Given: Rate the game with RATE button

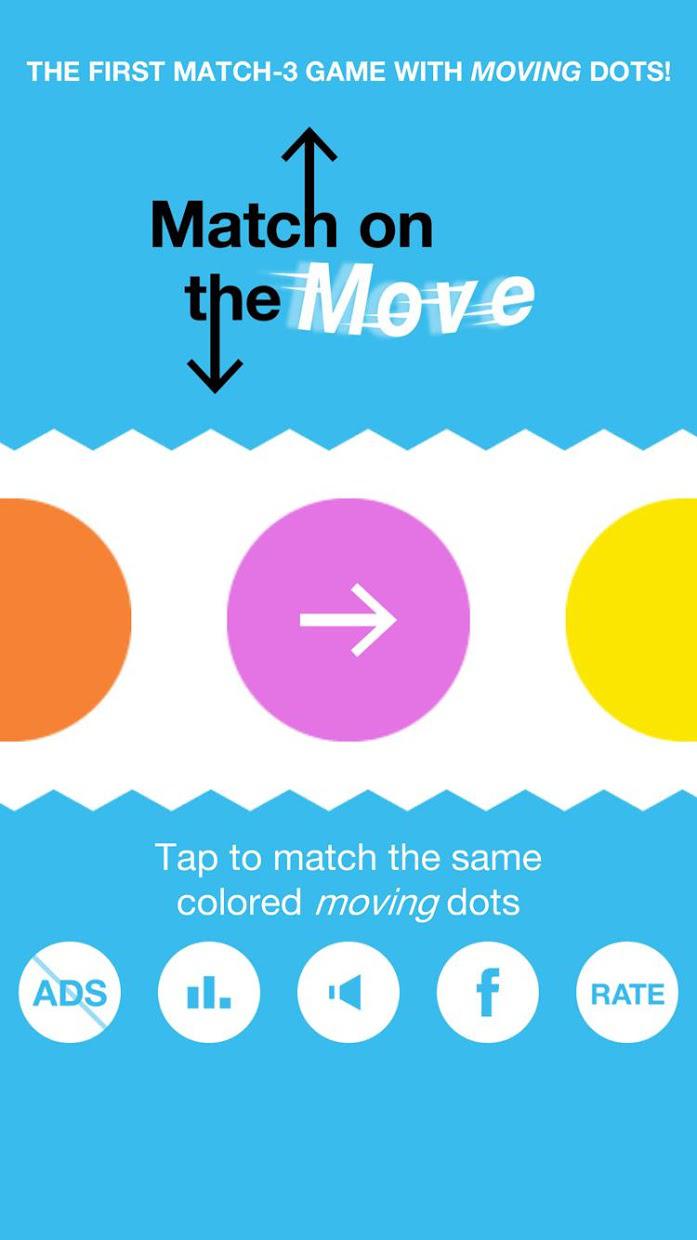Looking at the screenshot, I should [x=627, y=993].
